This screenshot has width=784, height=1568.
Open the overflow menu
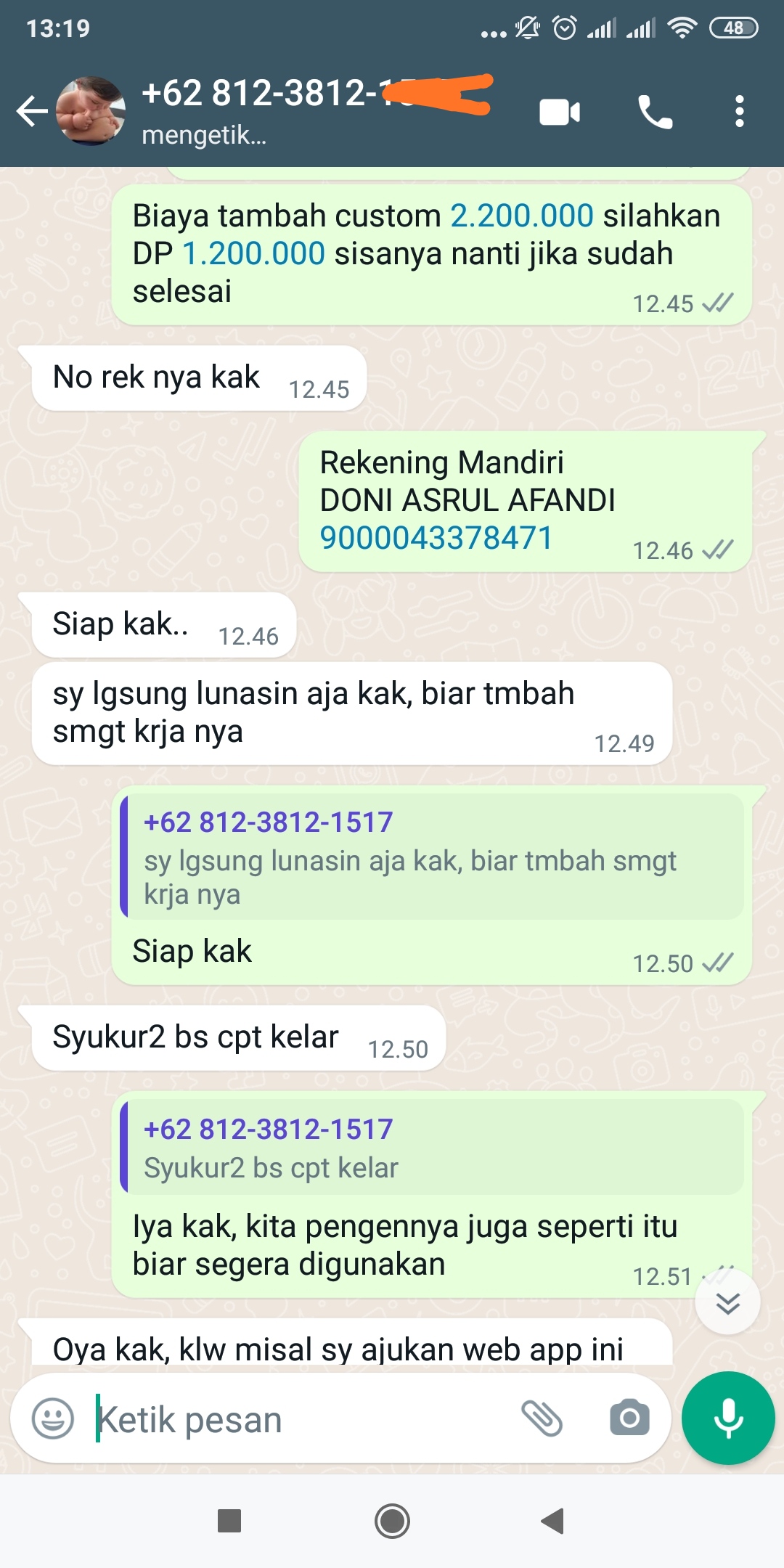(x=739, y=112)
